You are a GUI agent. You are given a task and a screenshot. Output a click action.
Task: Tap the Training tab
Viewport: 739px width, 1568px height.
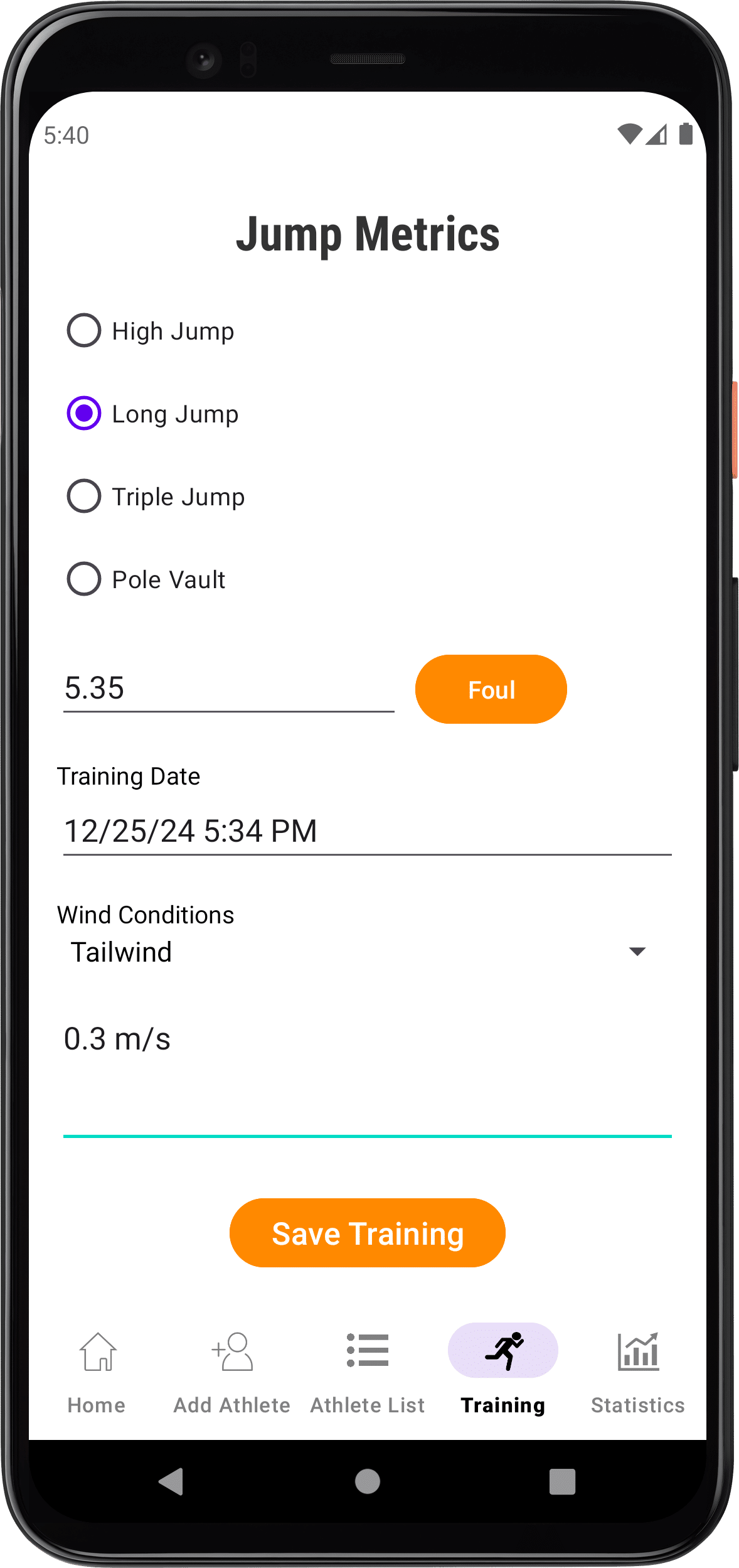pos(502,1371)
